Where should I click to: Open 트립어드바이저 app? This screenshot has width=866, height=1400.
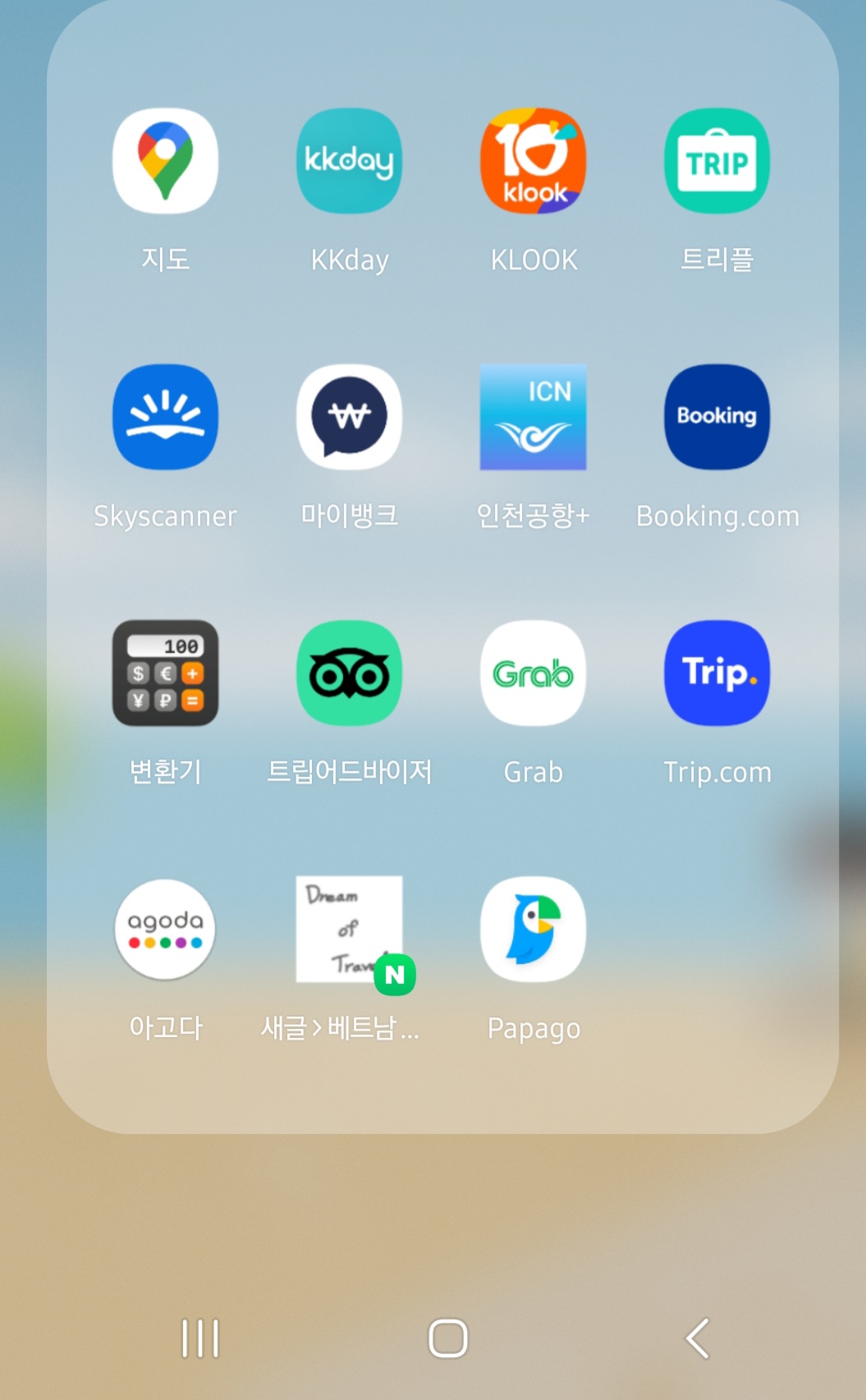pyautogui.click(x=349, y=673)
